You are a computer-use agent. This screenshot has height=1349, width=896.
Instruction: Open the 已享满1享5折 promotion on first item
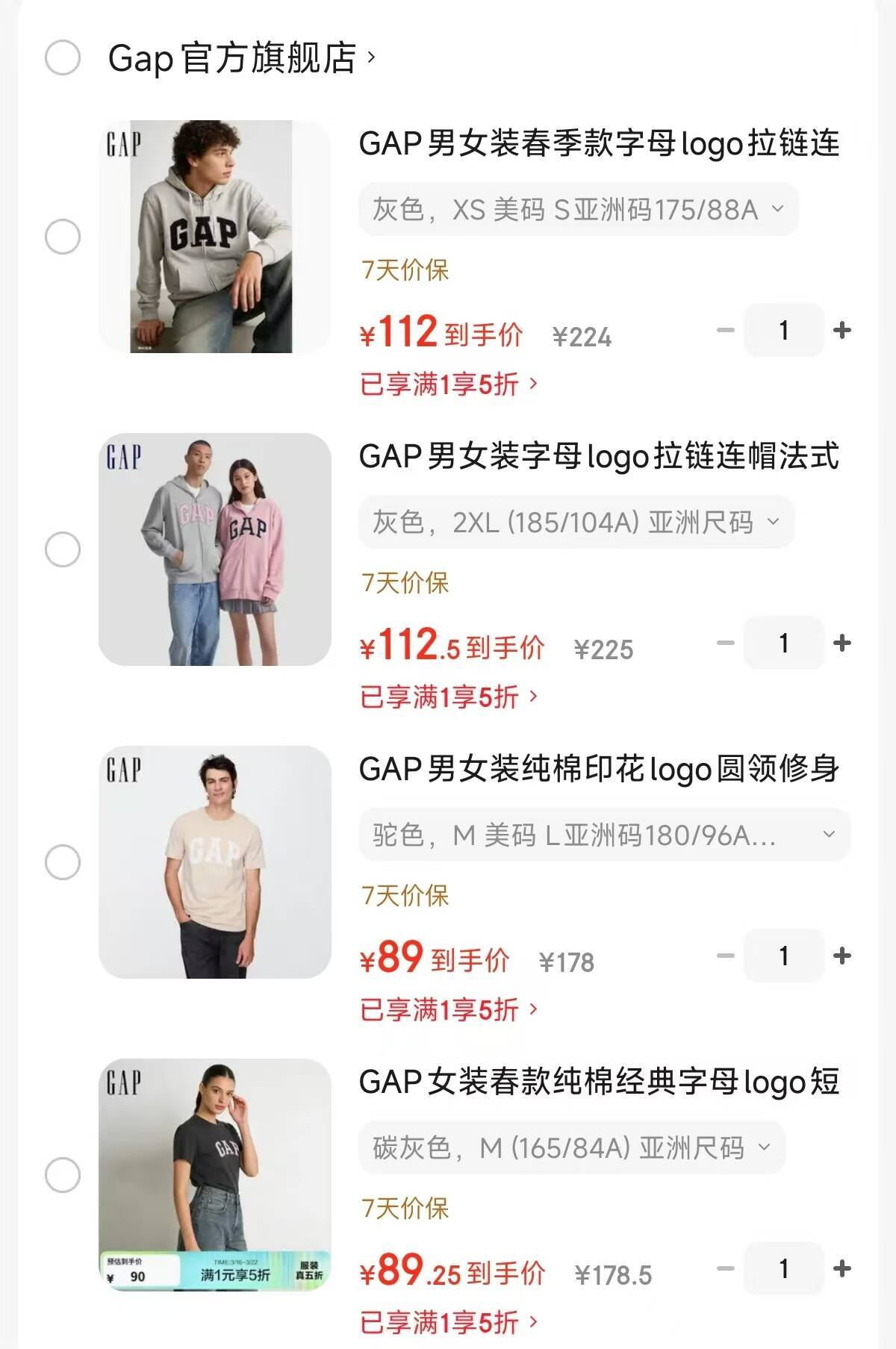point(446,383)
